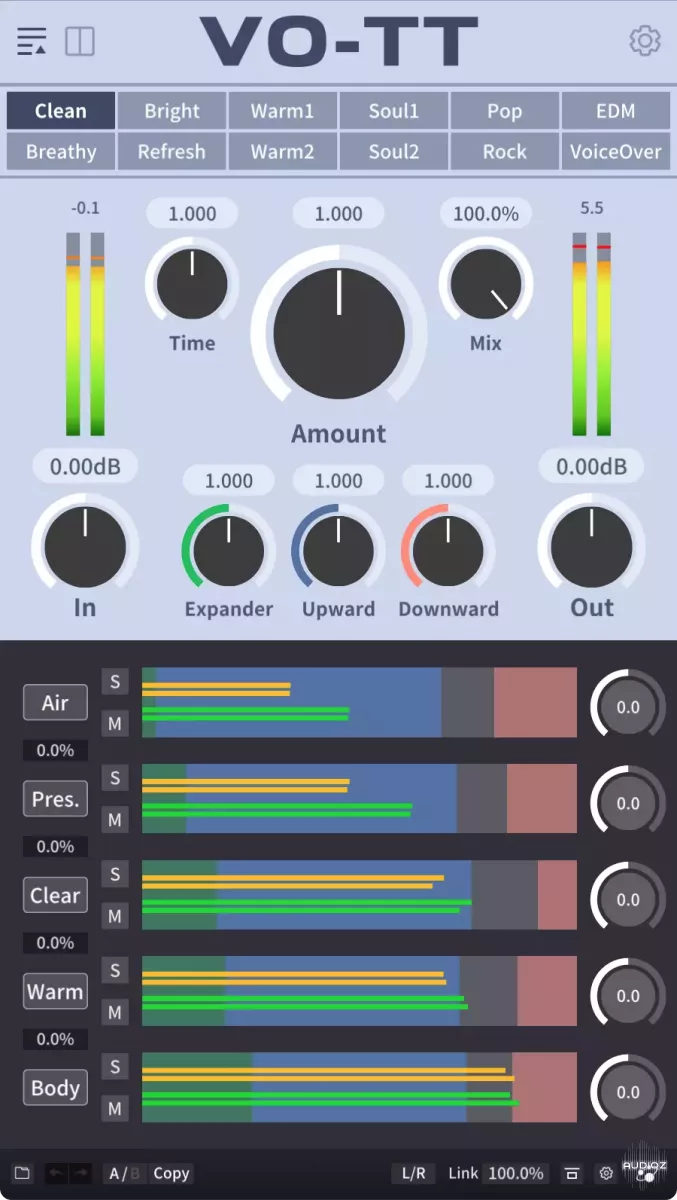Tap the Amount knob
The image size is (677, 1200).
point(339,332)
